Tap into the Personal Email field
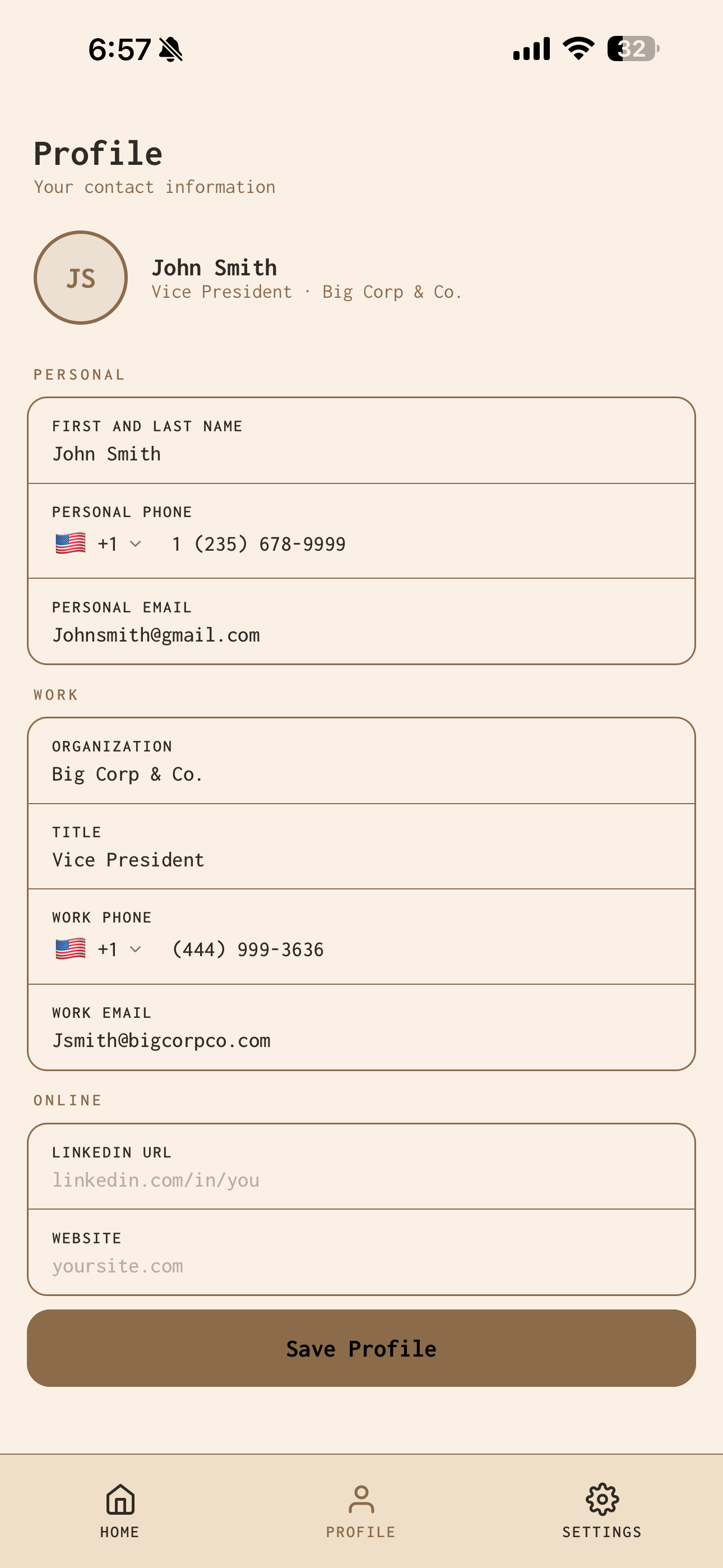 pos(361,621)
